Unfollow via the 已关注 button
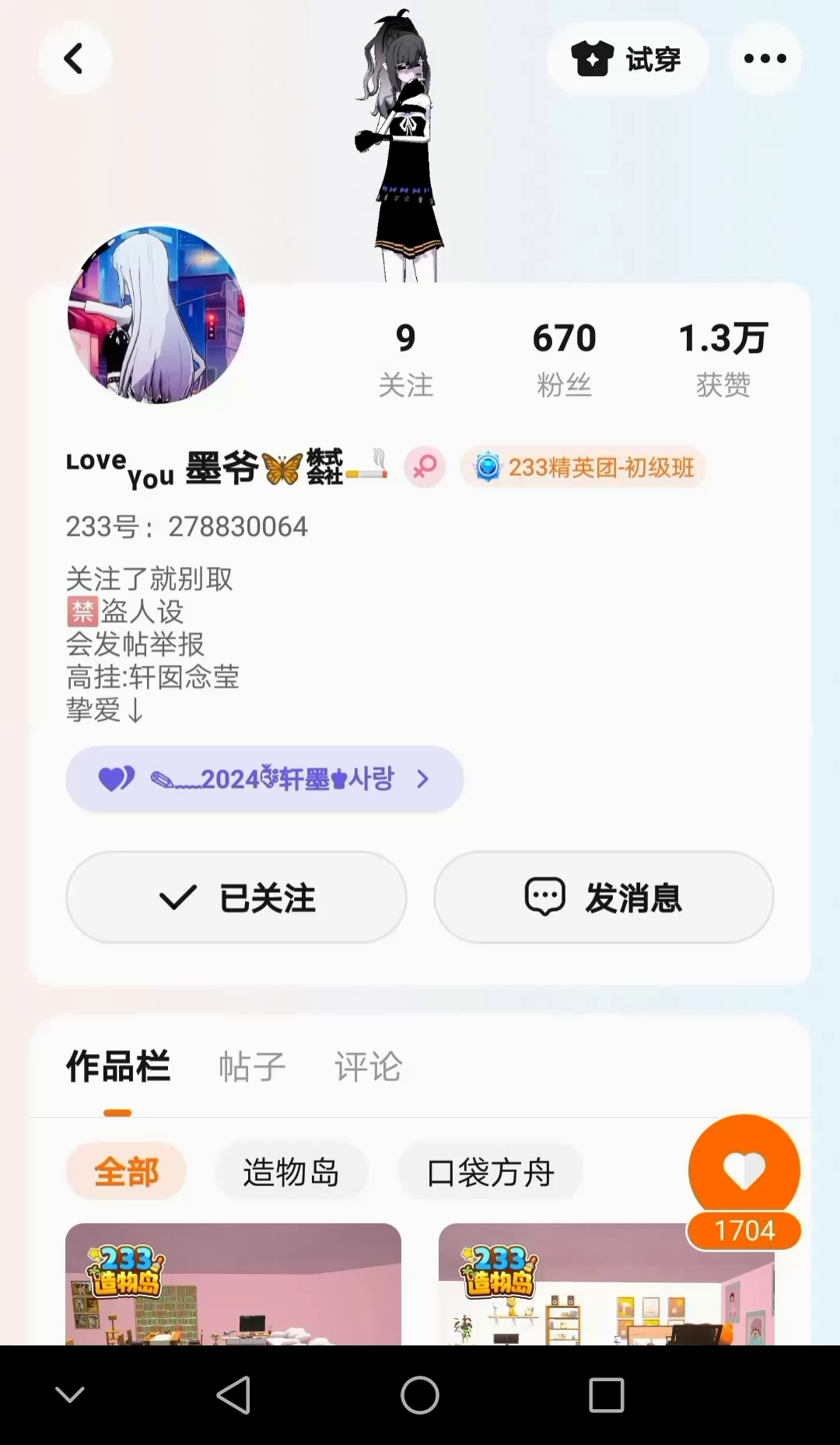840x1445 pixels. point(236,897)
